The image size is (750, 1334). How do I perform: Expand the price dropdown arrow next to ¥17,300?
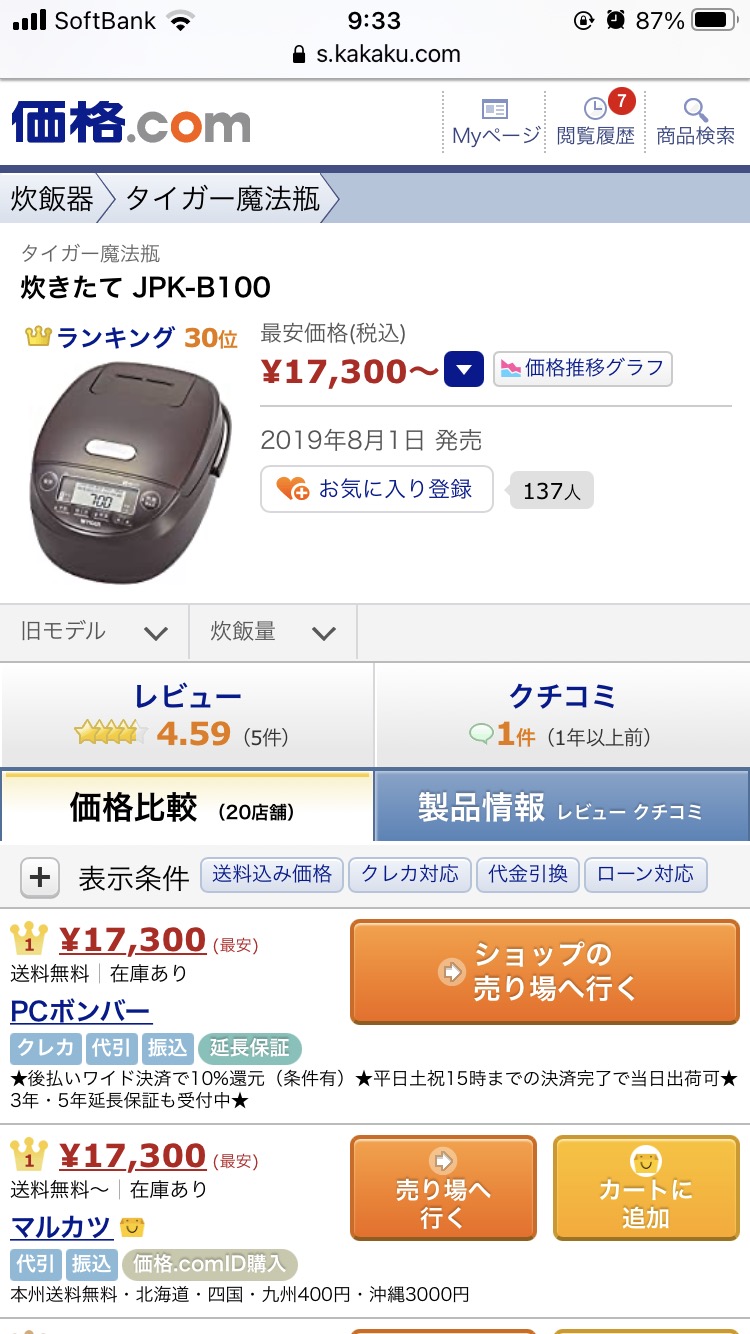[x=464, y=369]
